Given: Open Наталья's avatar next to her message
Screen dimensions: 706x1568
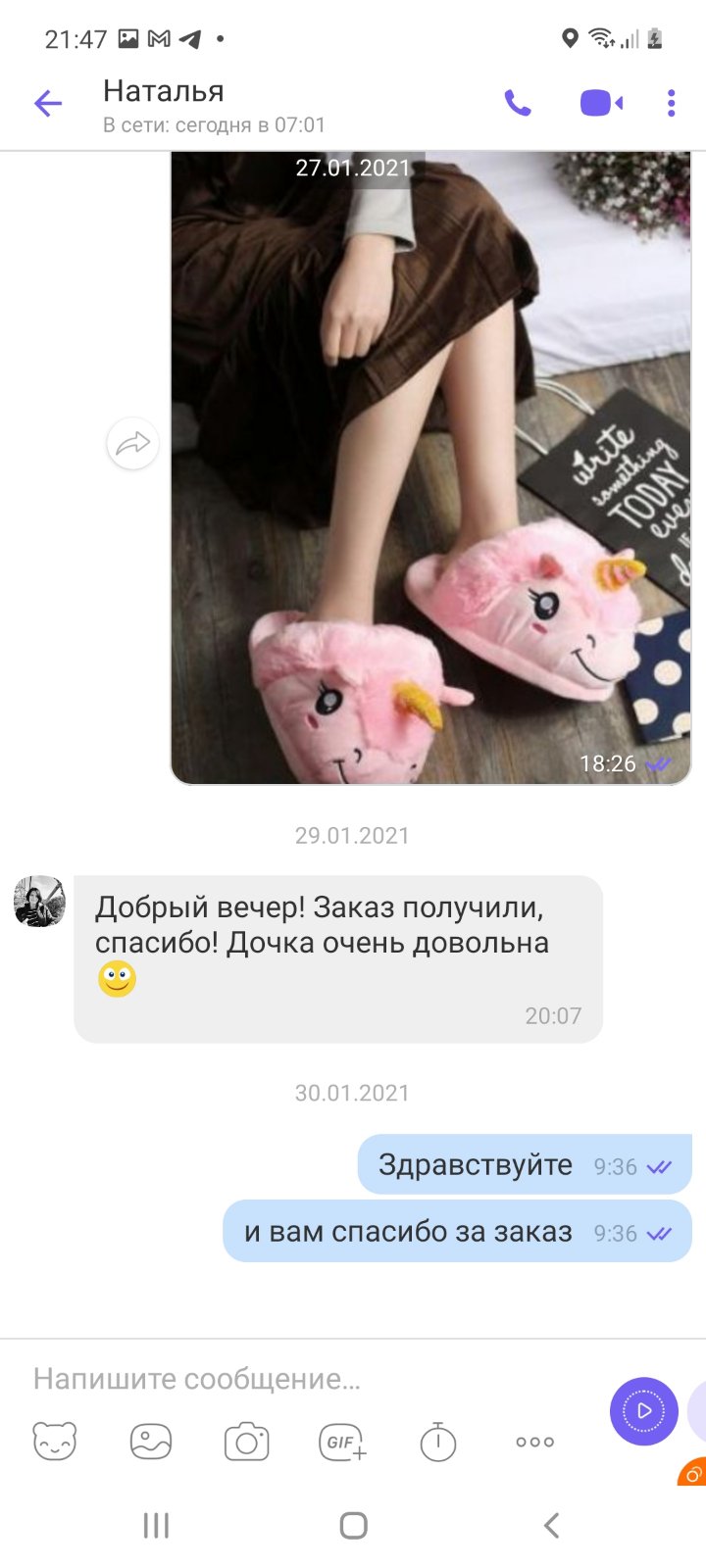Looking at the screenshot, I should pyautogui.click(x=39, y=902).
